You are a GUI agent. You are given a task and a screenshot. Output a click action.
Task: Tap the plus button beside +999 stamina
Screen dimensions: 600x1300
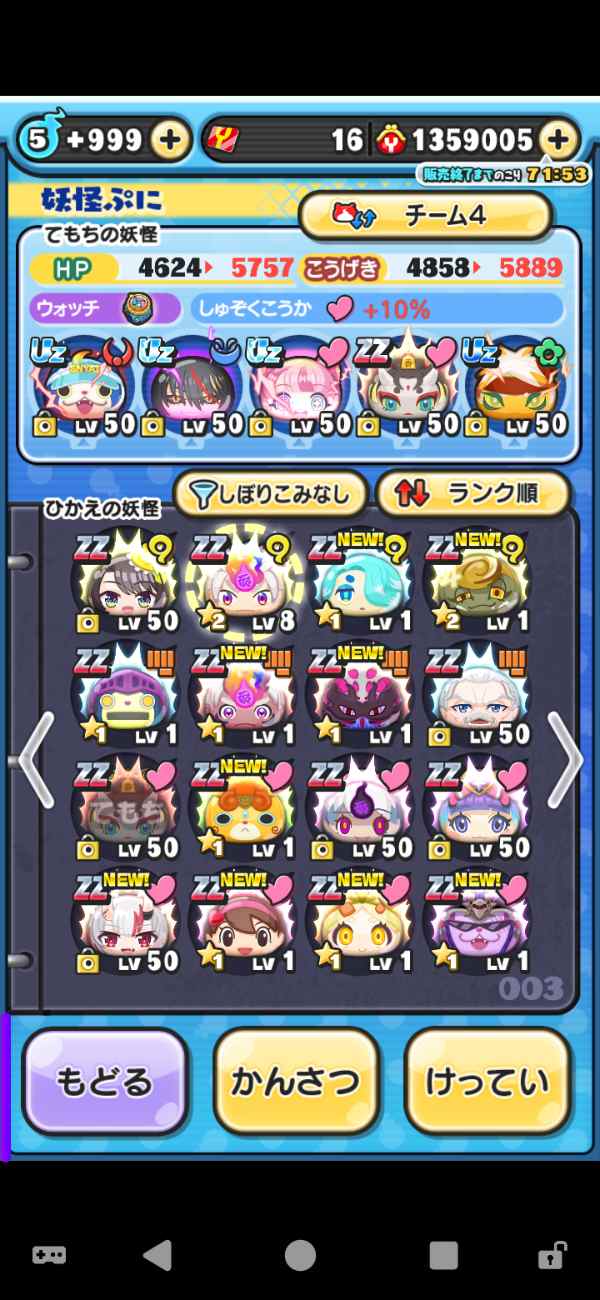click(171, 140)
